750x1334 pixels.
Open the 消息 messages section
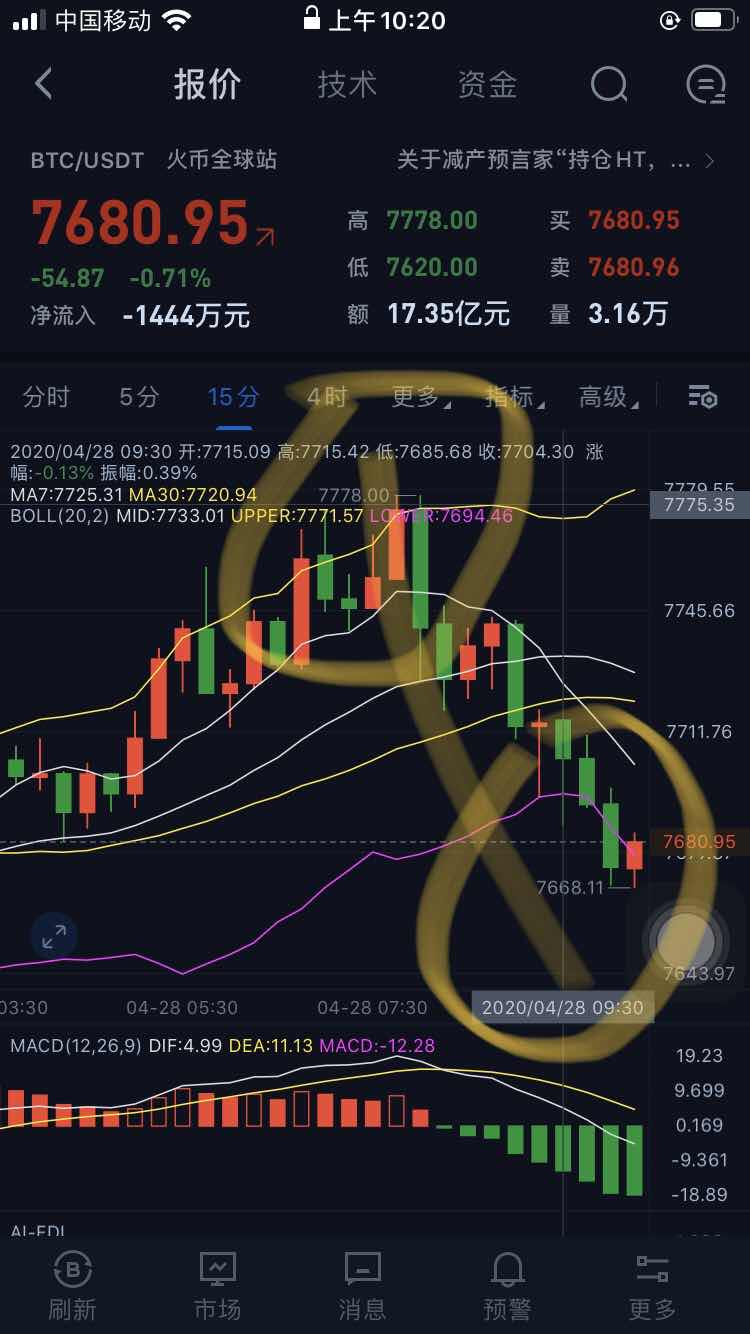click(x=362, y=1285)
